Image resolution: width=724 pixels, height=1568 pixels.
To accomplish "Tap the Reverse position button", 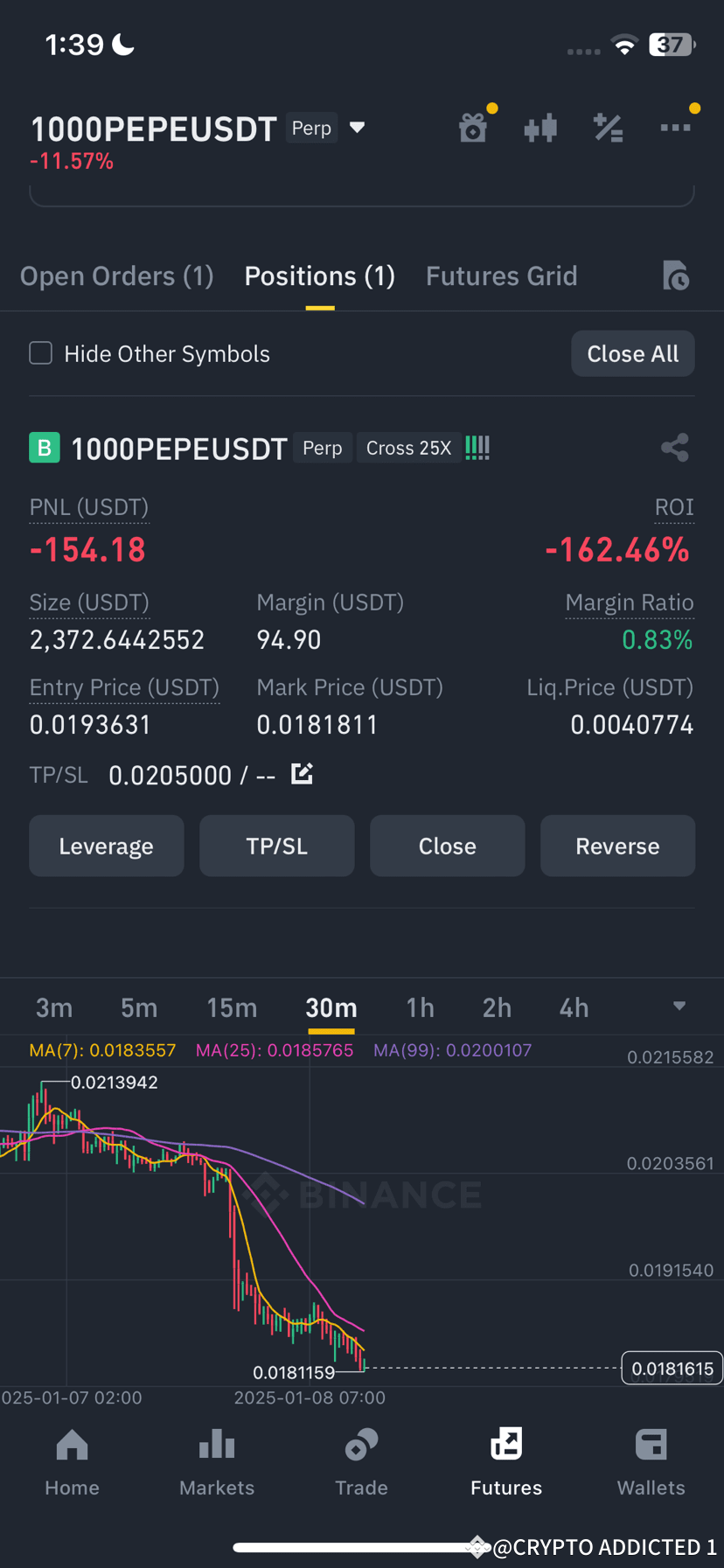I will (x=617, y=846).
